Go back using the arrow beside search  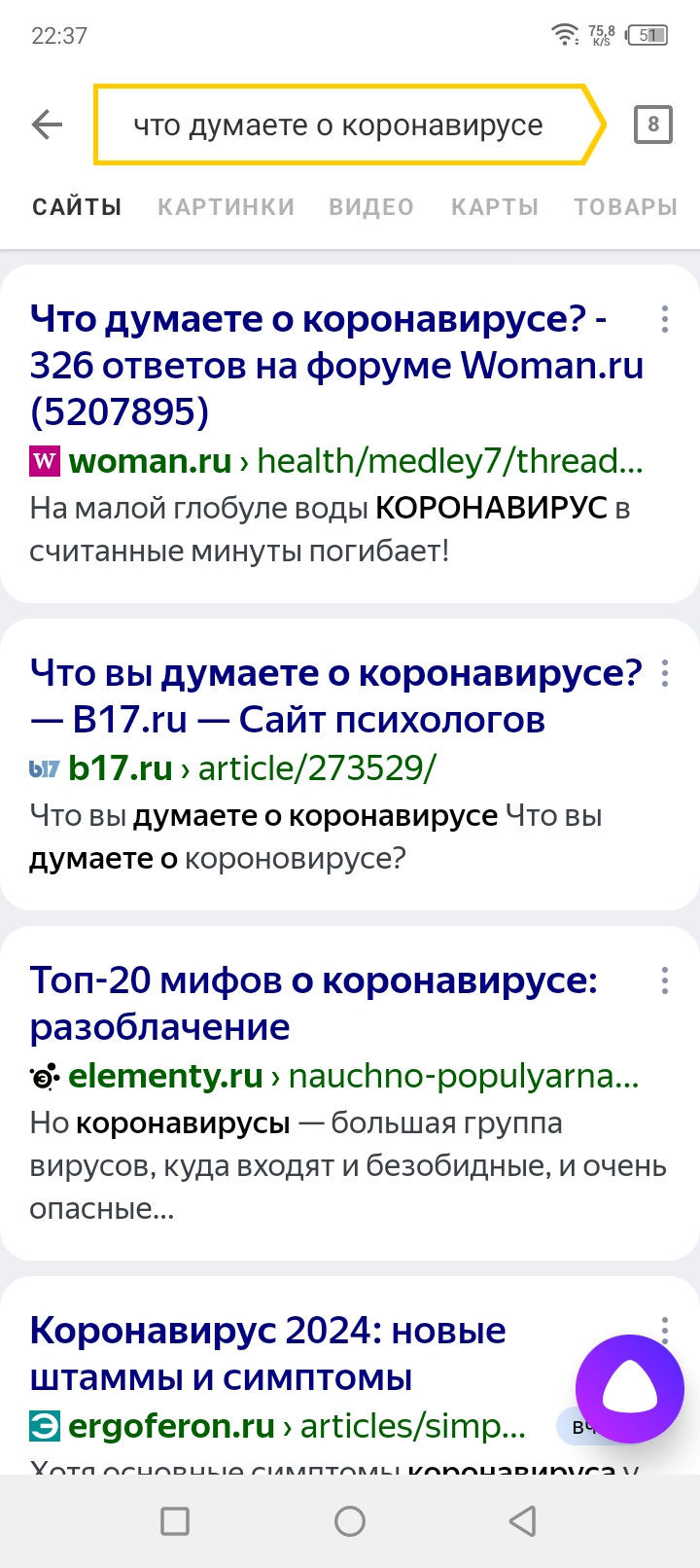pos(47,125)
